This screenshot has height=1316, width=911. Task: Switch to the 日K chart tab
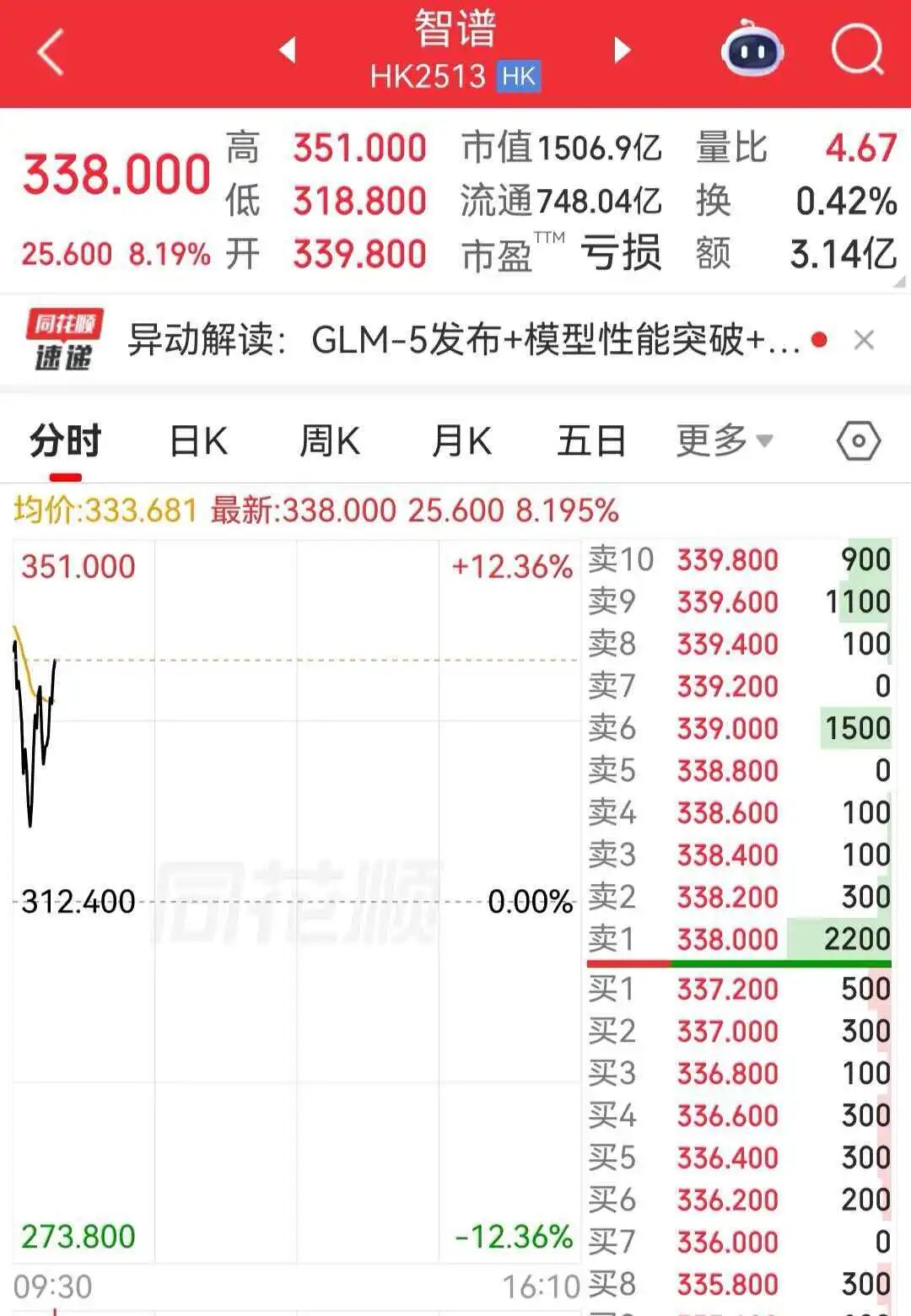[x=198, y=441]
